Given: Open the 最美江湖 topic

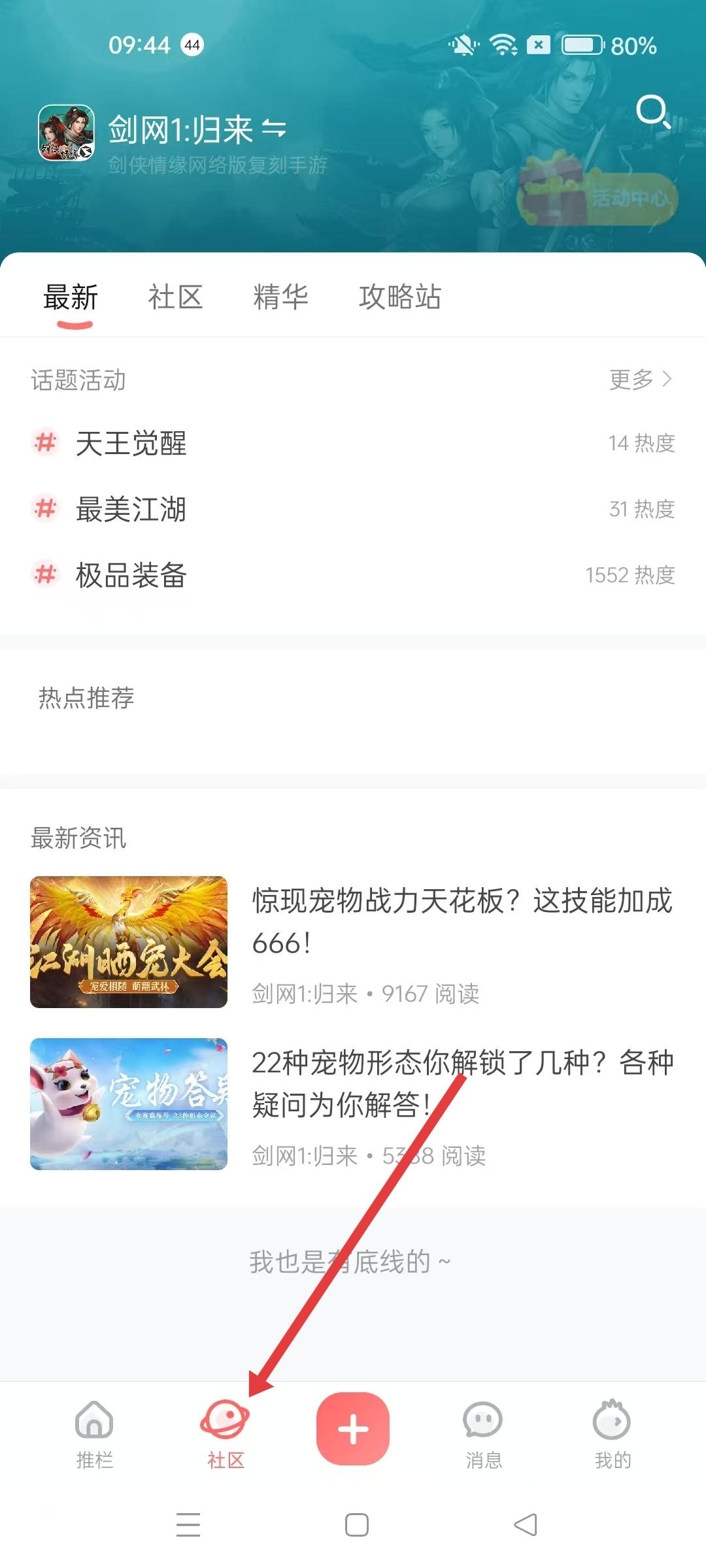Looking at the screenshot, I should click(x=131, y=509).
